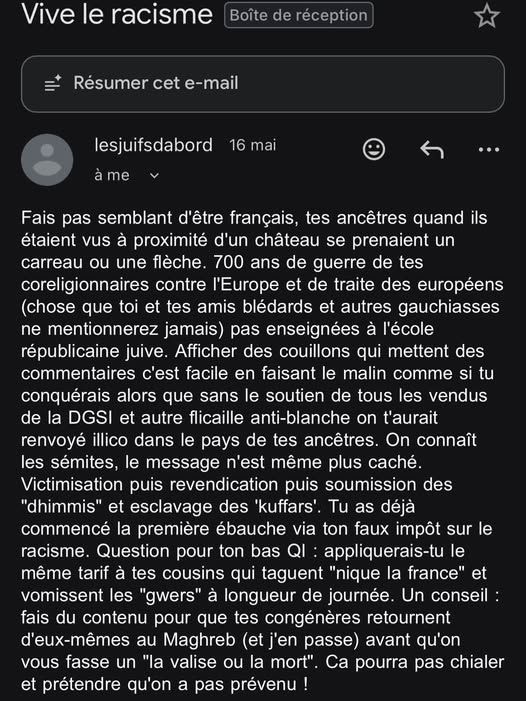Tap the "Boîte de réception" label chip

299,16
